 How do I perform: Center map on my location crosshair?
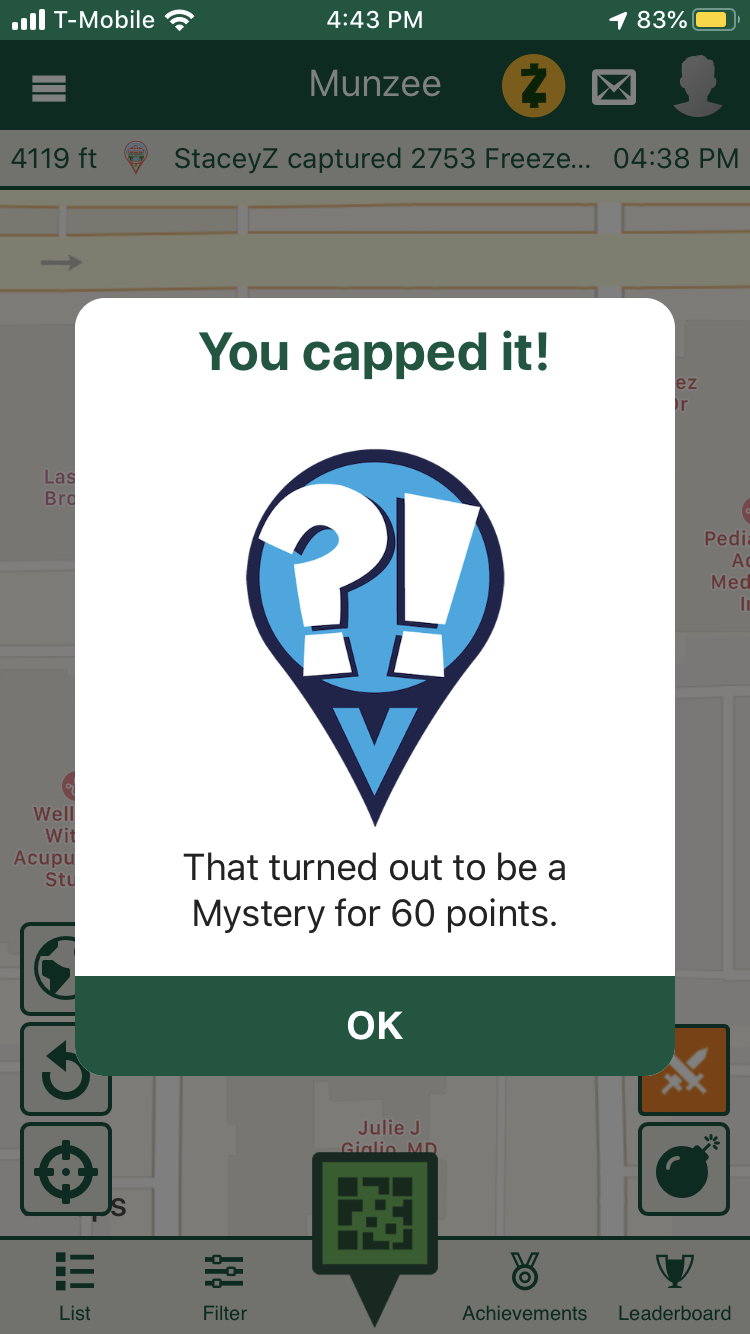click(x=66, y=1169)
